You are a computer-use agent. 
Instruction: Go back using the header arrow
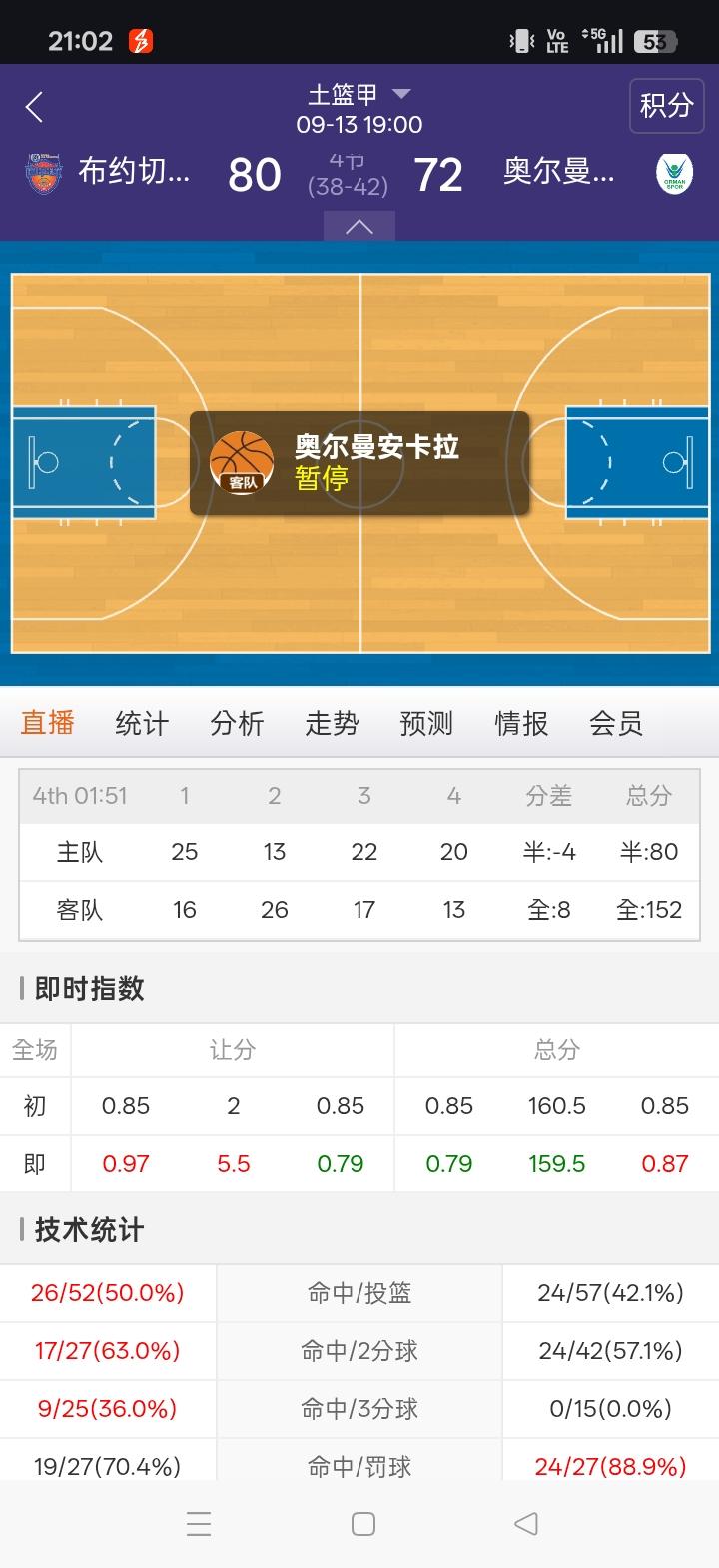tap(35, 107)
